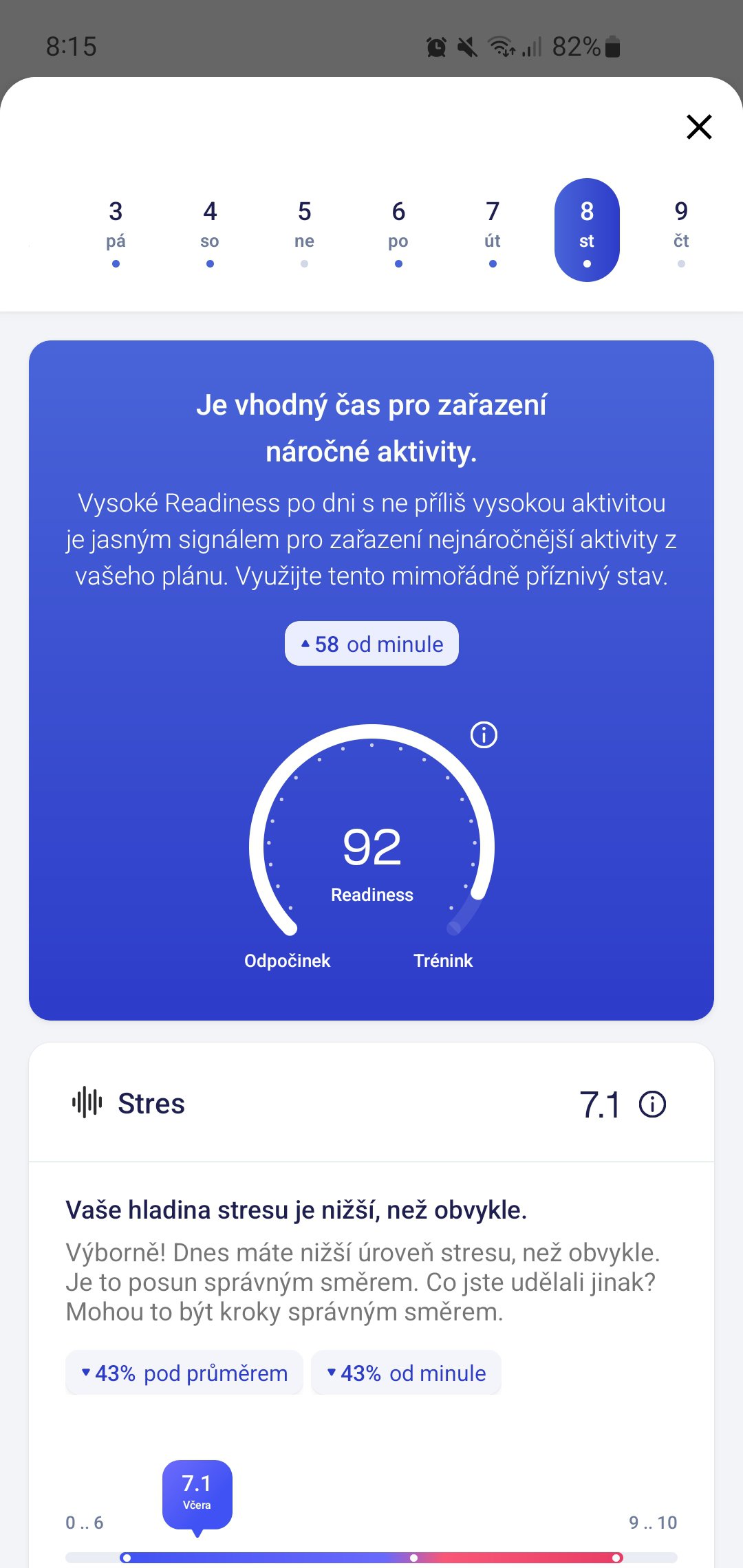Close the readiness detail sheet

click(699, 127)
